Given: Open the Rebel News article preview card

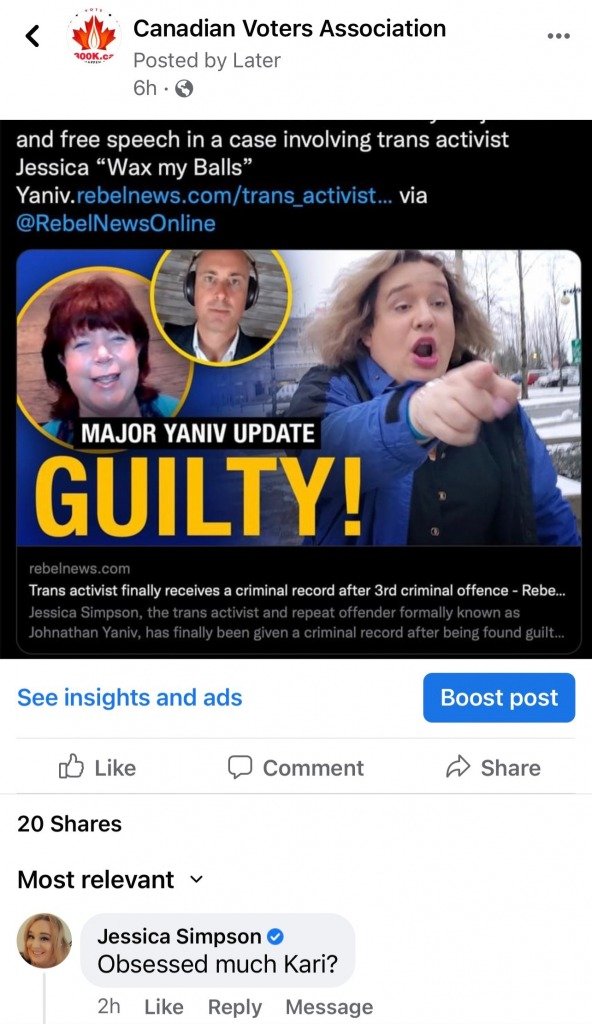Looking at the screenshot, I should coord(298,451).
